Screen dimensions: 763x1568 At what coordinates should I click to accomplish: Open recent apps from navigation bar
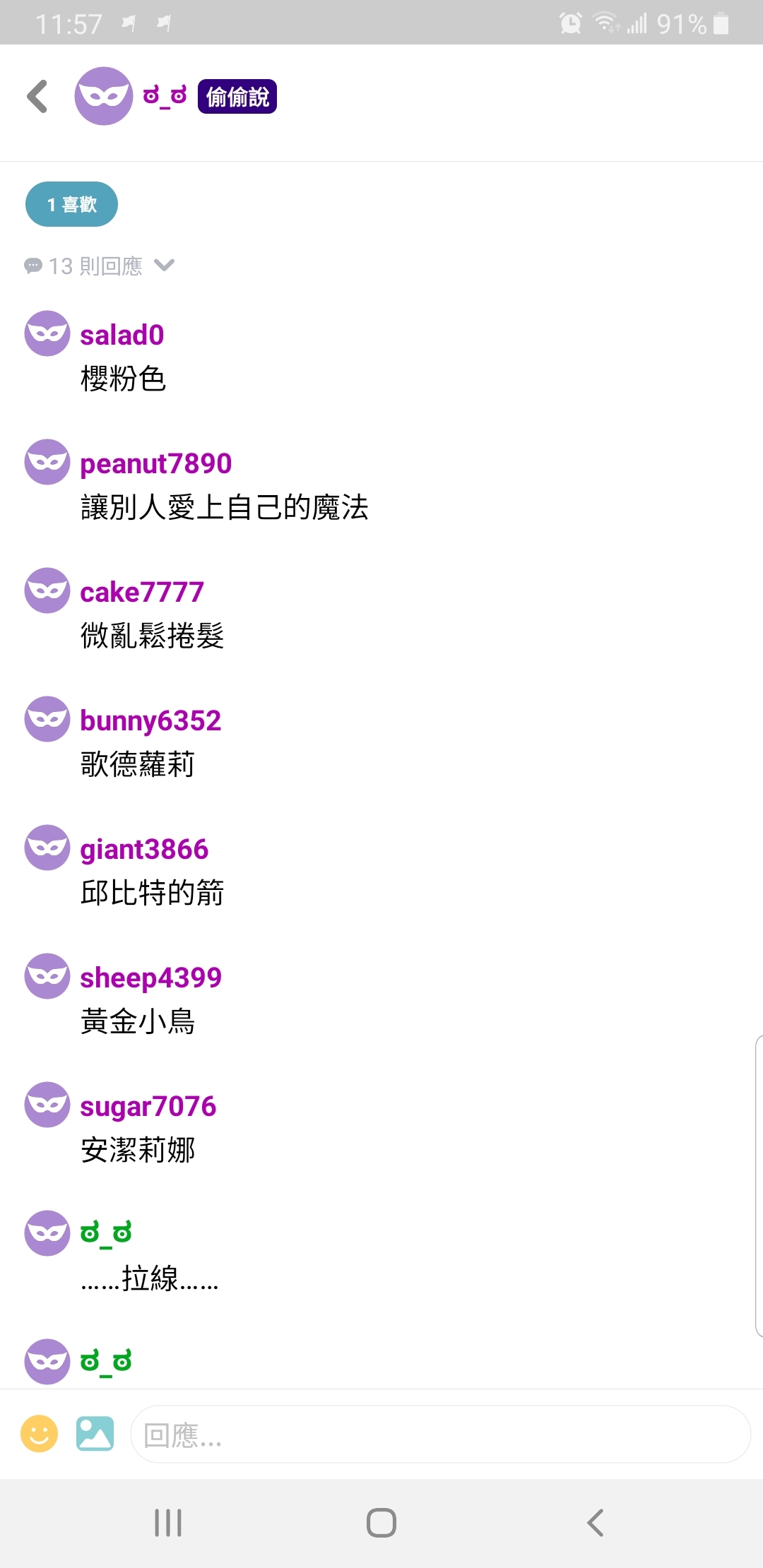click(x=168, y=1523)
